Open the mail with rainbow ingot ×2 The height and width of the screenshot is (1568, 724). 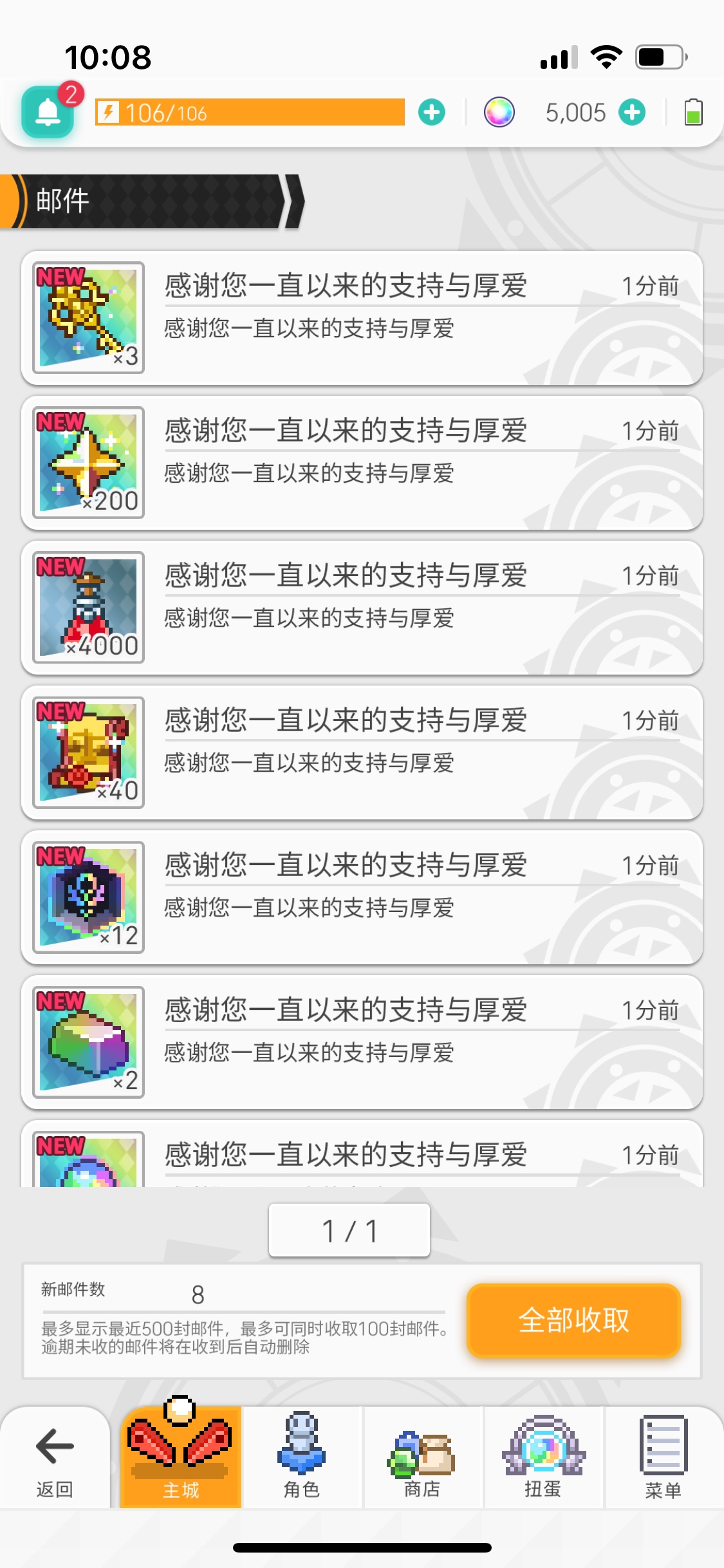coord(362,1042)
